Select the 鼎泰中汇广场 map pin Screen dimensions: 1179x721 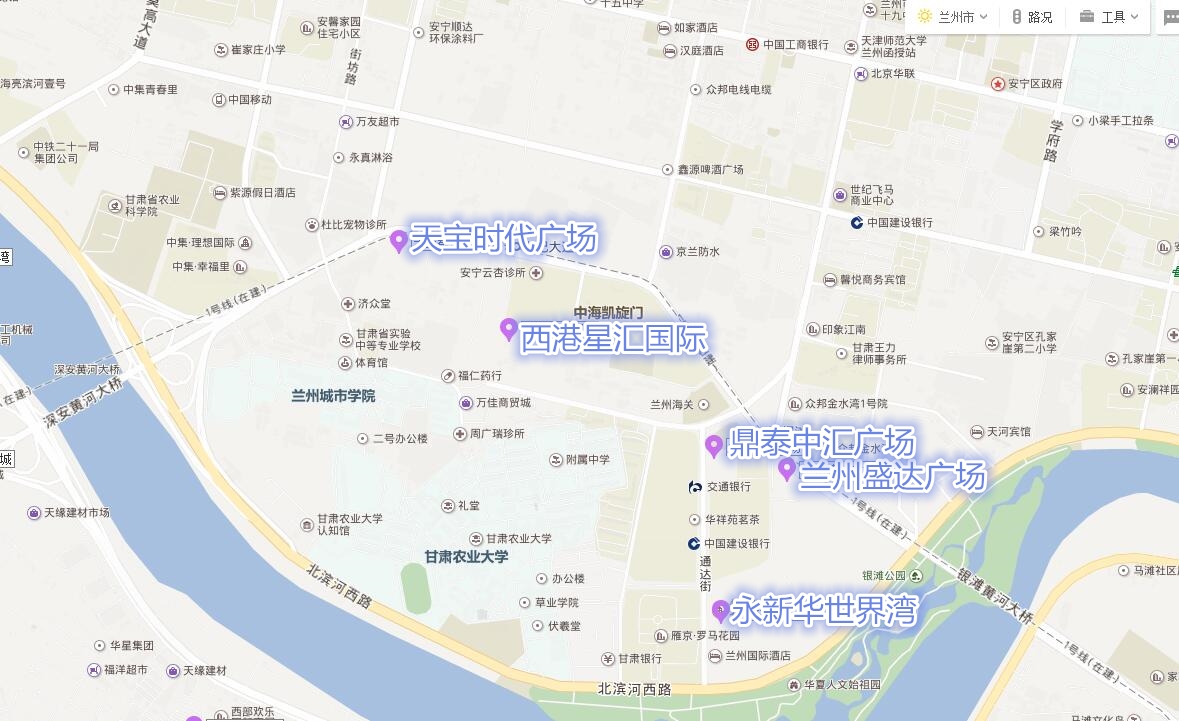(x=713, y=445)
